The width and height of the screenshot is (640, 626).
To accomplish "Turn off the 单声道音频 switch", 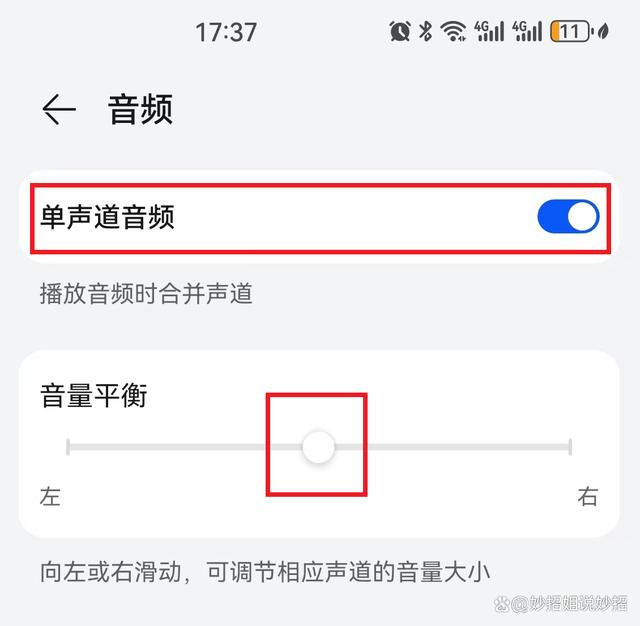I will [568, 217].
